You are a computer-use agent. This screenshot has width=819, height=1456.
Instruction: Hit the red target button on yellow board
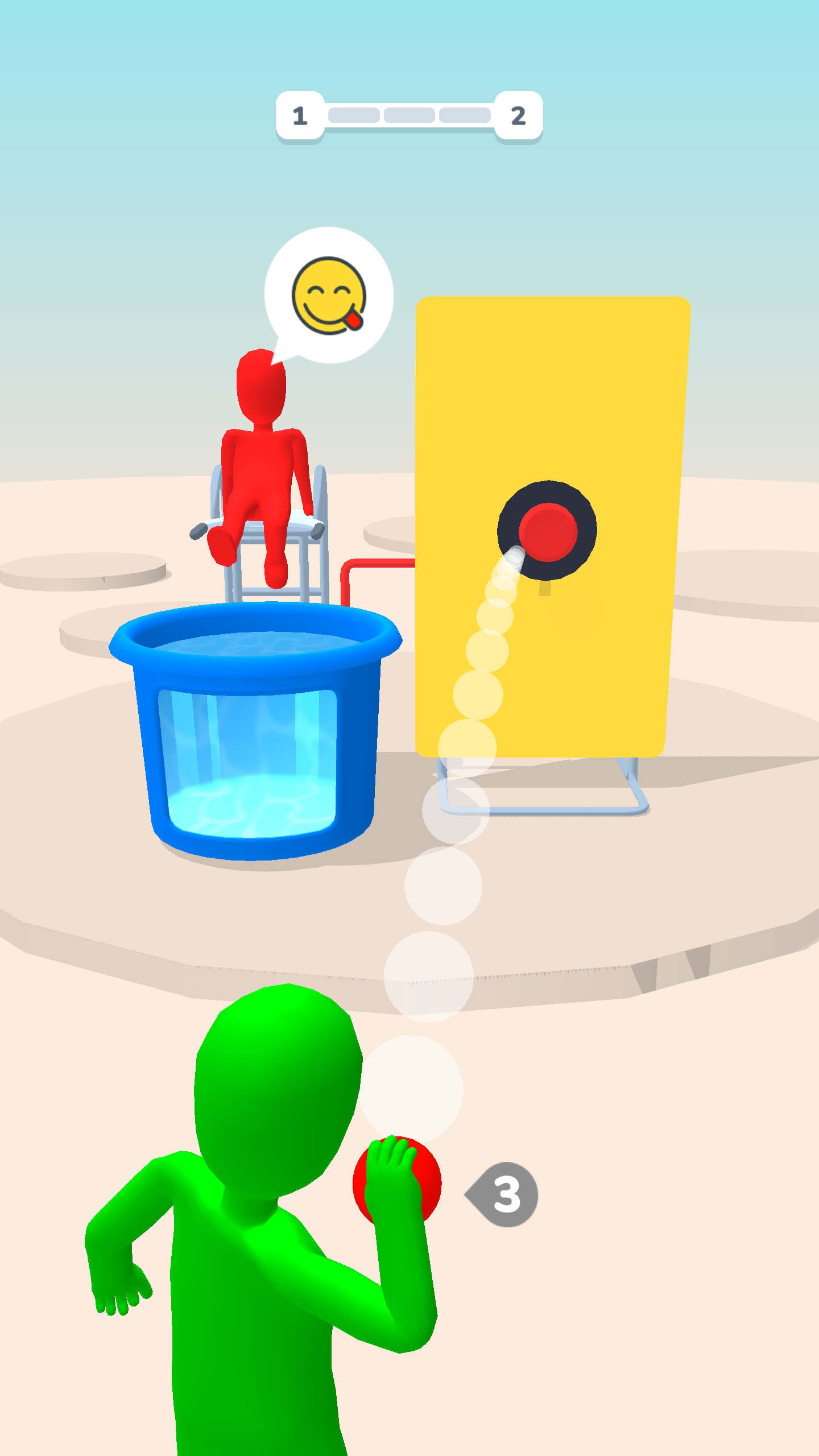[x=548, y=532]
